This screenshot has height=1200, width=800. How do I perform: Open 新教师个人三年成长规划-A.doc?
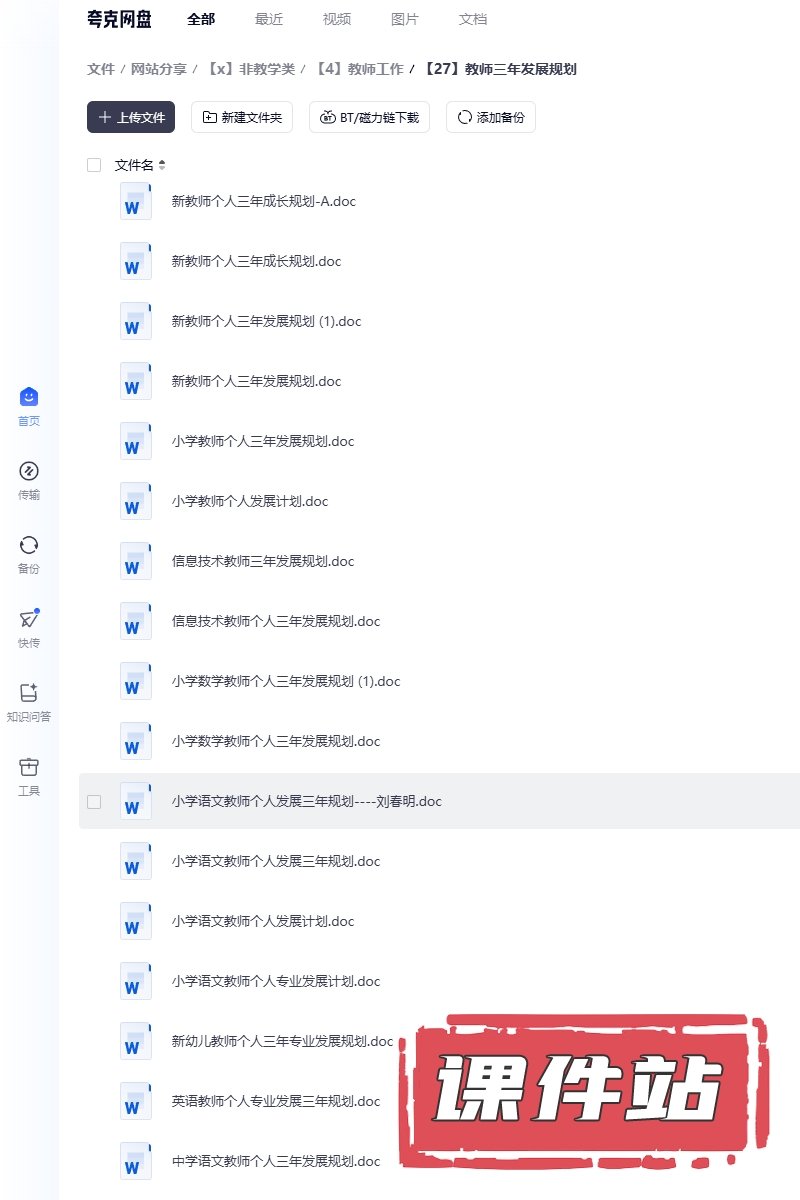[x=263, y=201]
